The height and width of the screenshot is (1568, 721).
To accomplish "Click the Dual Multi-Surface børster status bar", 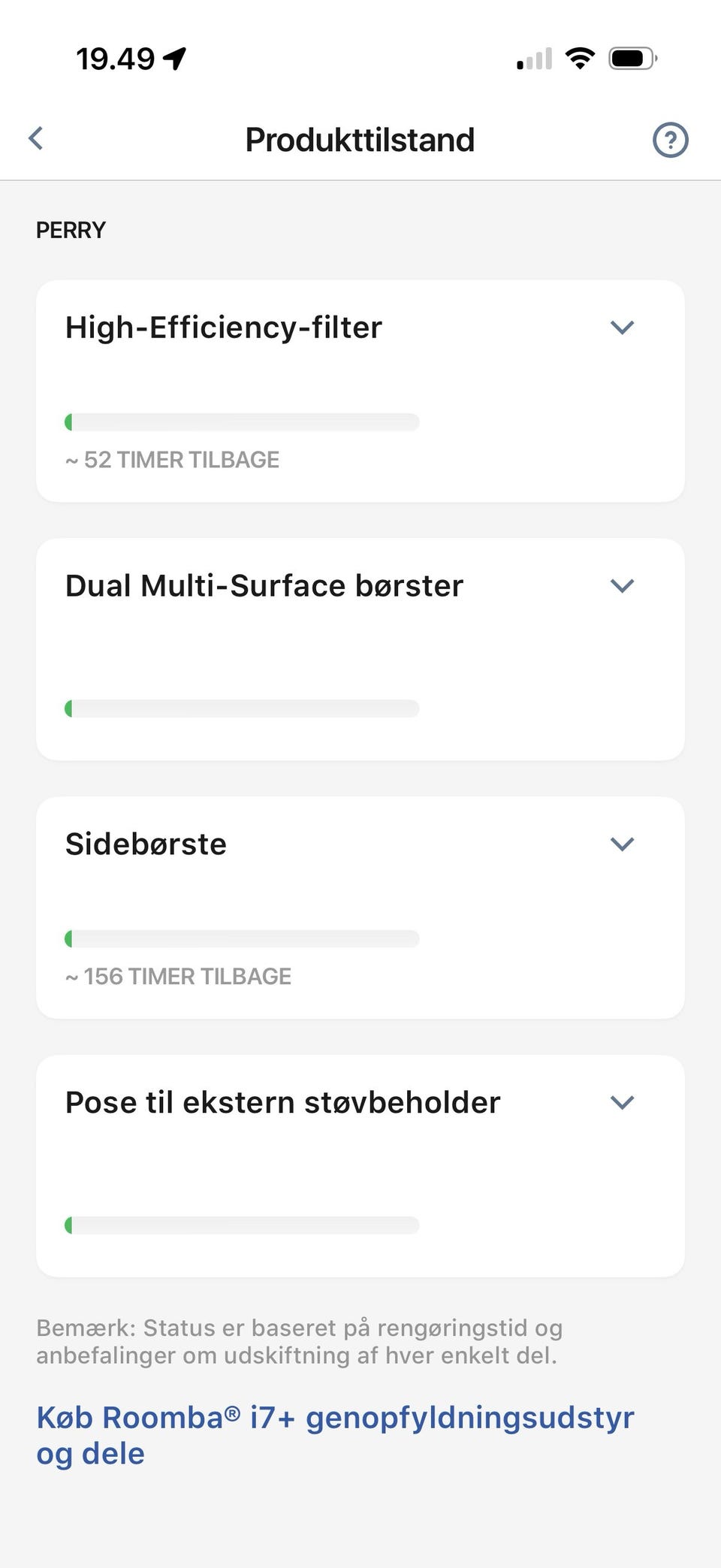I will click(242, 708).
